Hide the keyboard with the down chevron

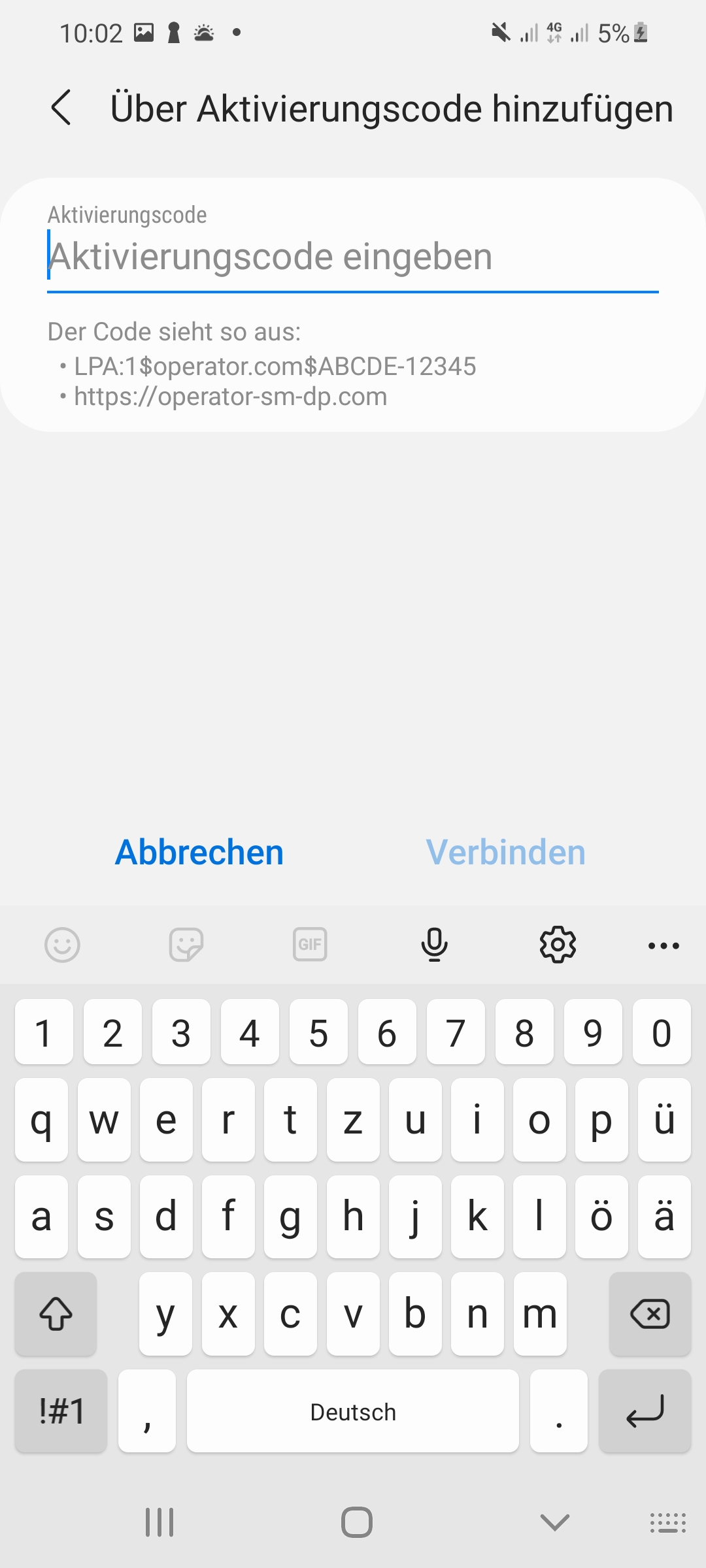[x=555, y=1522]
